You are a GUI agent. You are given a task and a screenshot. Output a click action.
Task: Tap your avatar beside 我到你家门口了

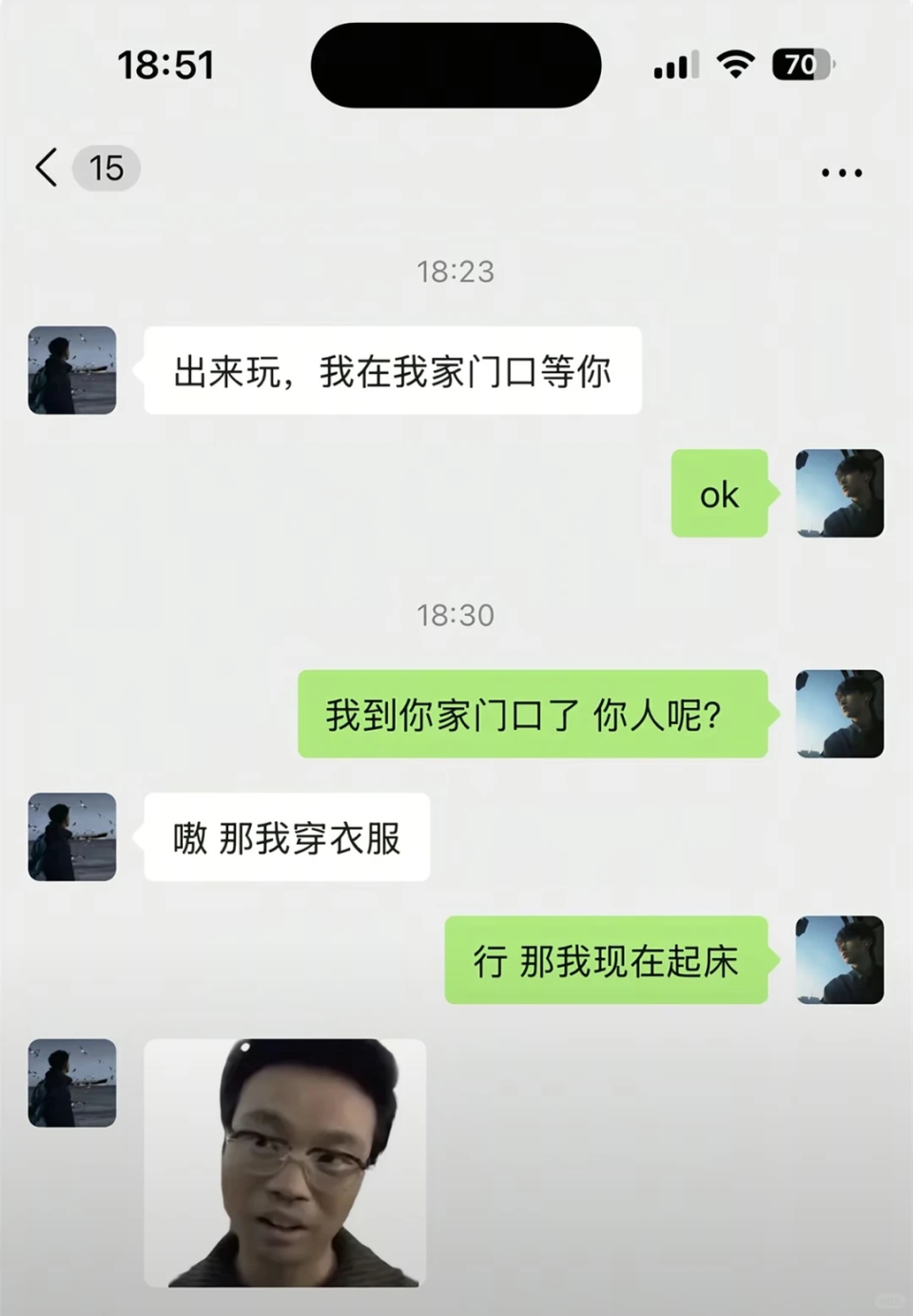pyautogui.click(x=841, y=712)
